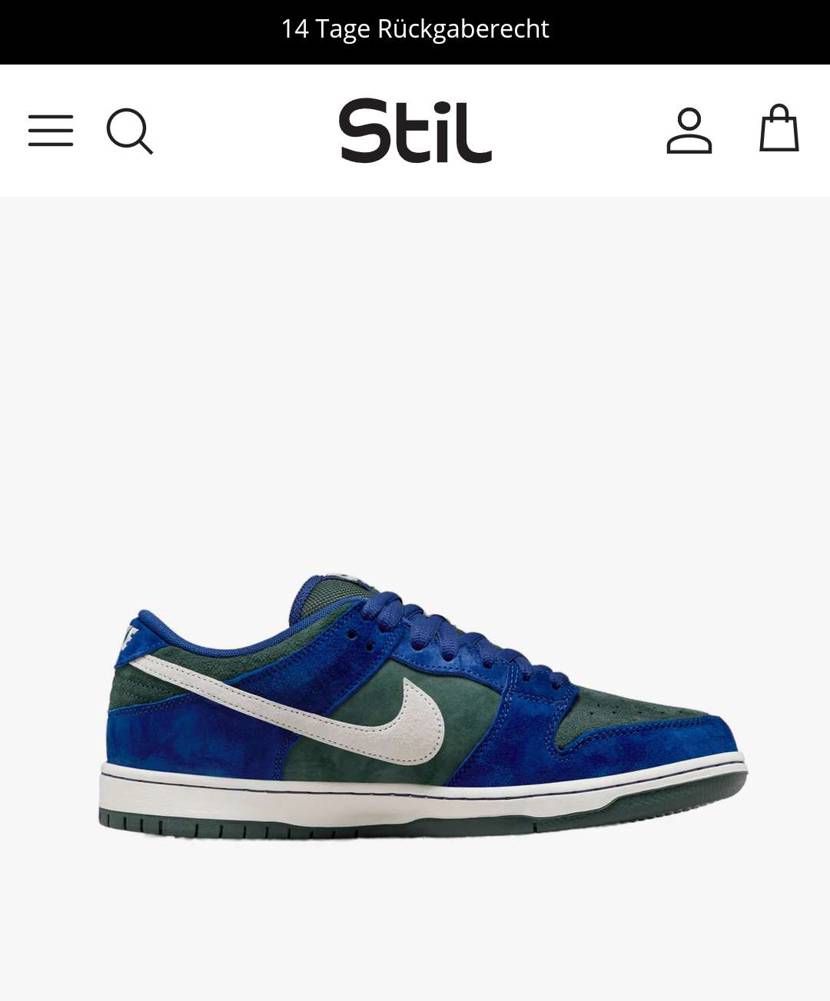View the shopping bag

779,129
